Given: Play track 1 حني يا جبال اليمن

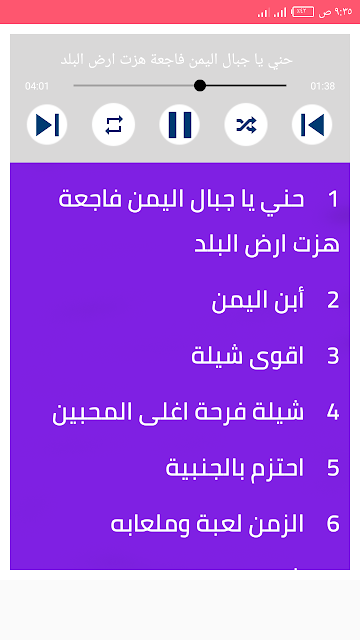Looking at the screenshot, I should [x=180, y=222].
